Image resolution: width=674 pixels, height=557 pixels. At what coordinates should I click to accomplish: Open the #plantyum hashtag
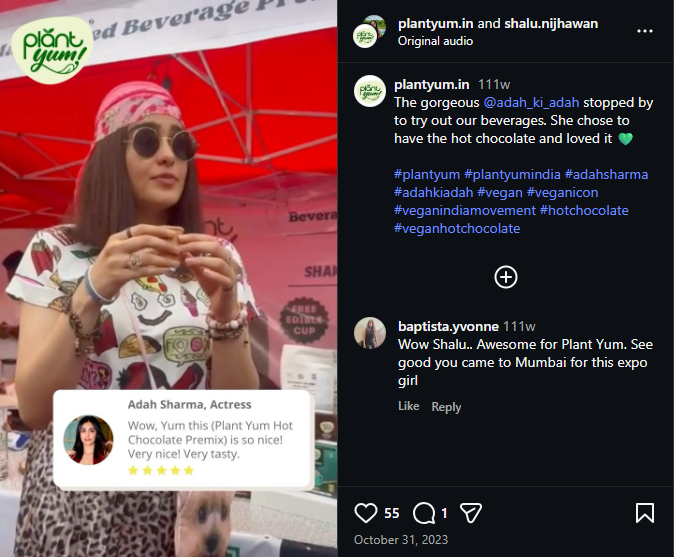[427, 174]
